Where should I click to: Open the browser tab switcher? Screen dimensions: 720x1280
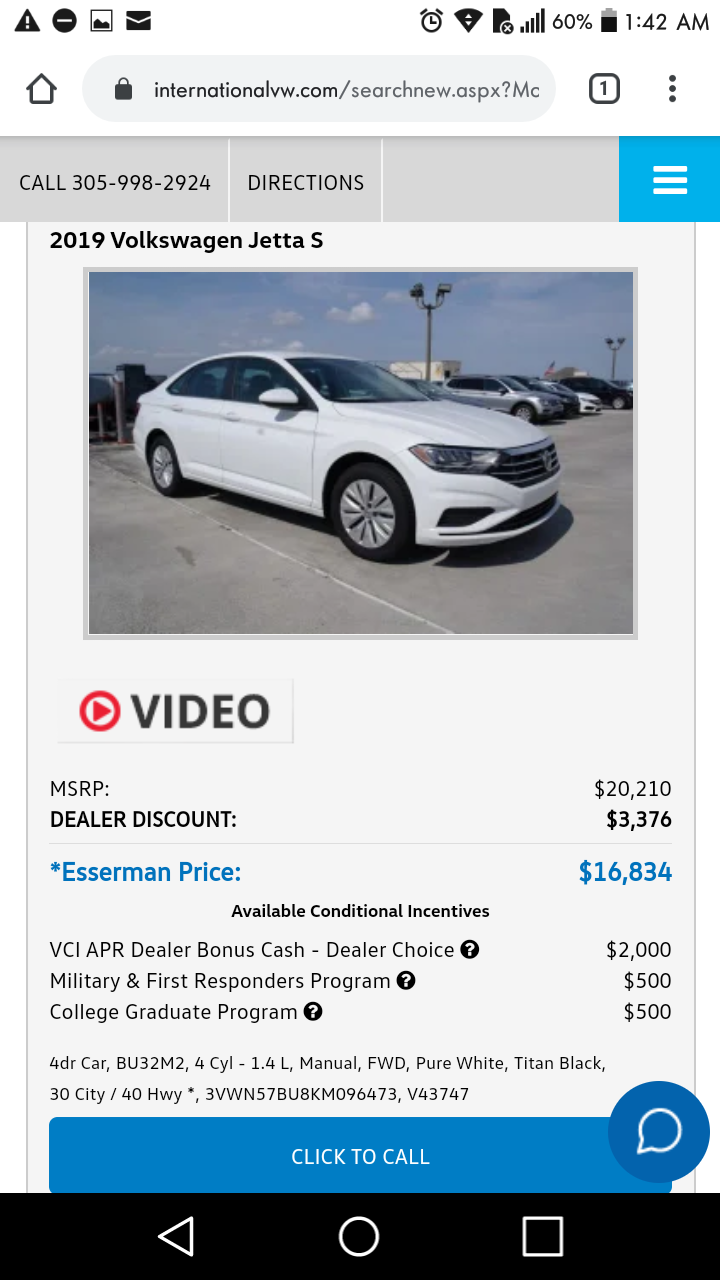click(603, 90)
